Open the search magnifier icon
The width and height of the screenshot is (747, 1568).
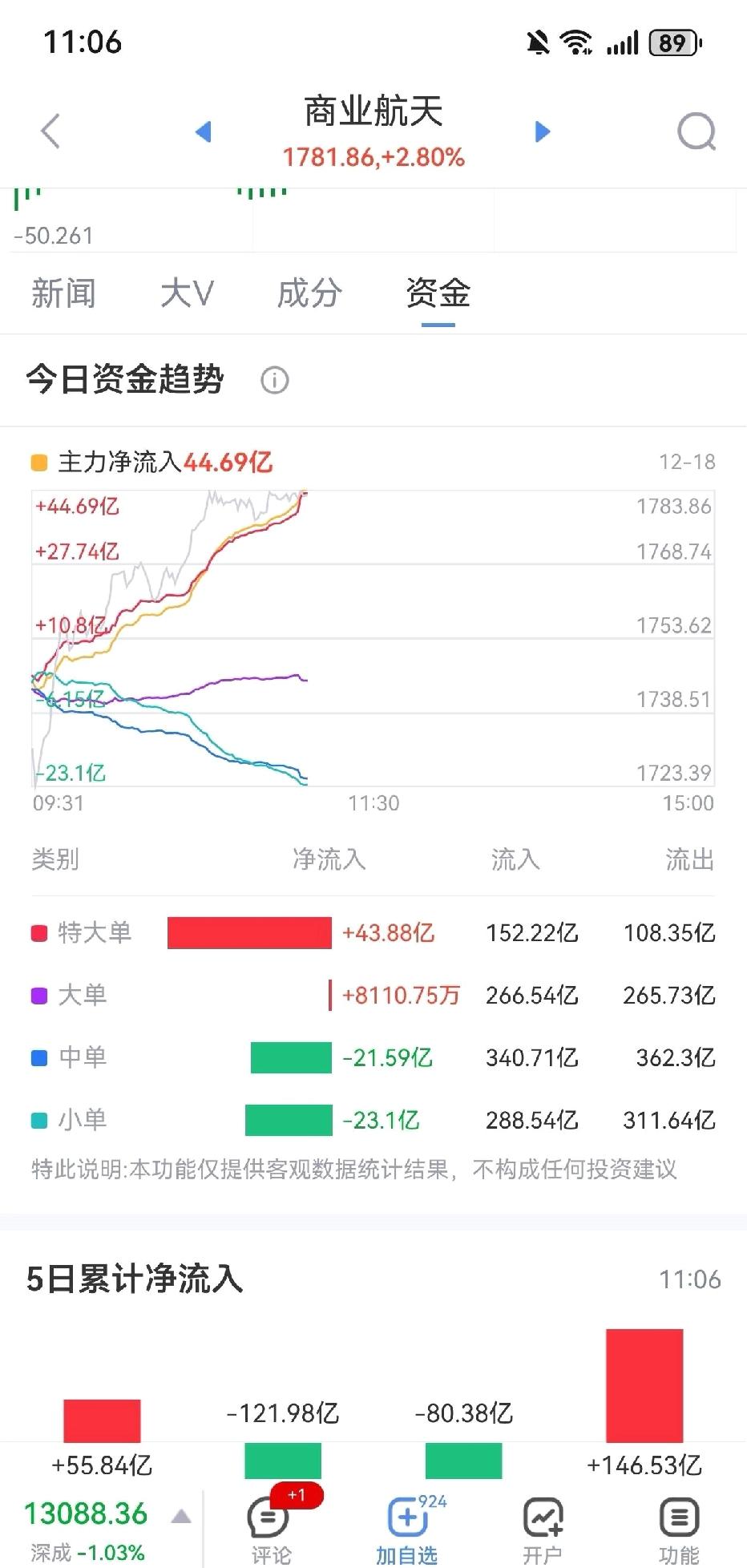(x=696, y=131)
